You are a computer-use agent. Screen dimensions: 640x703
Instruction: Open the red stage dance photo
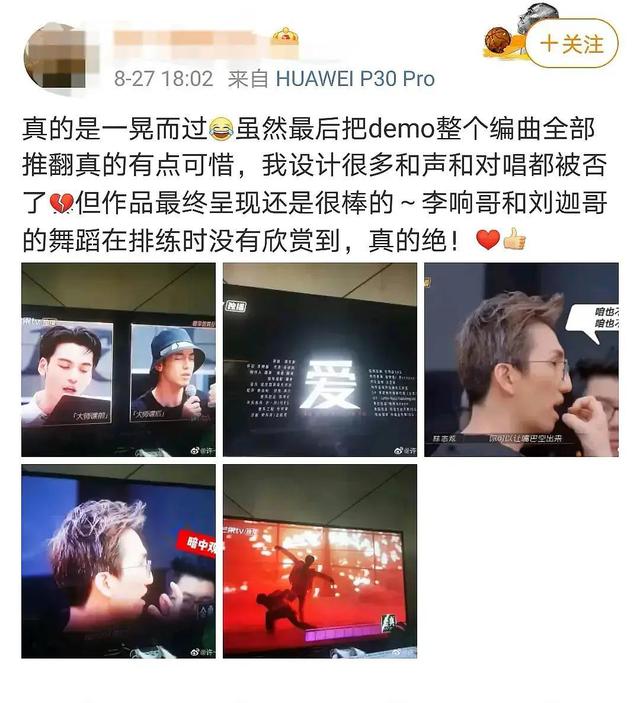pos(320,561)
